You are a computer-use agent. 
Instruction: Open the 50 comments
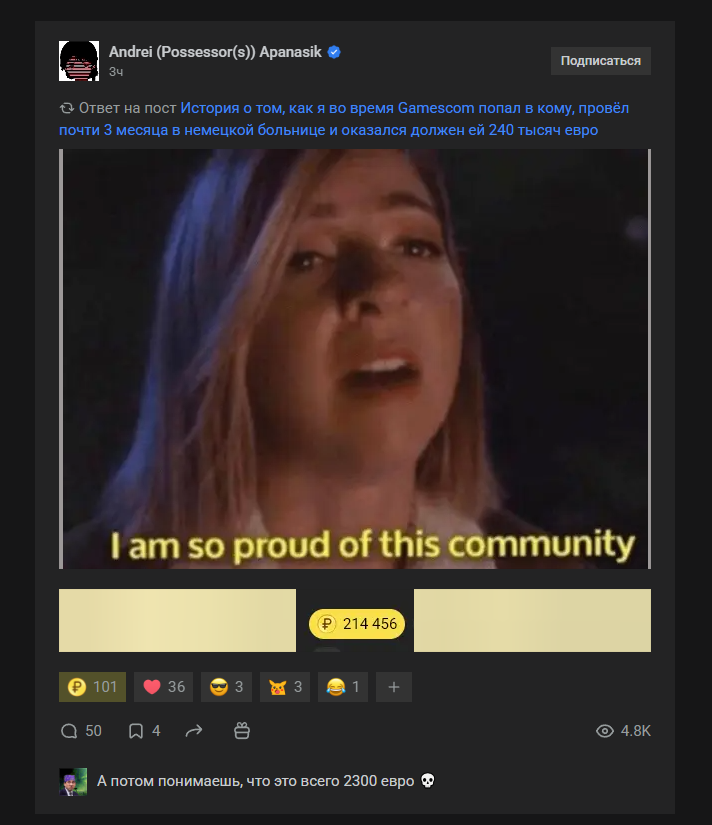[81, 731]
